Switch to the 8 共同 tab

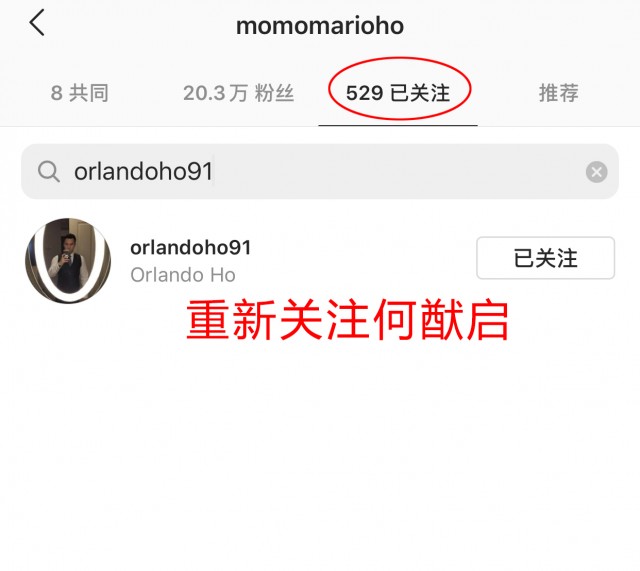[80, 93]
